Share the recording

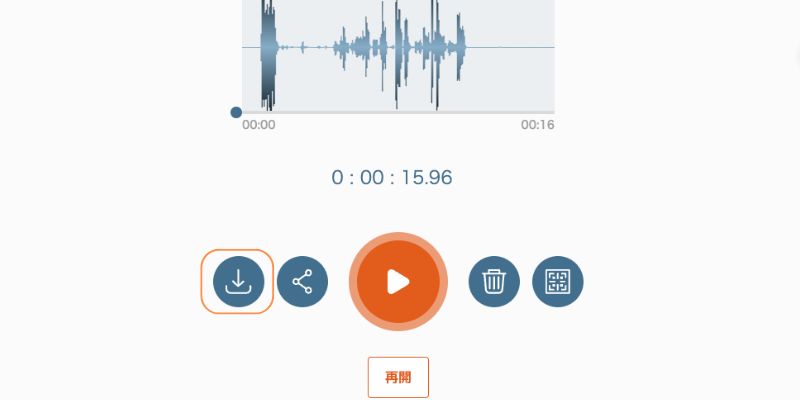(x=302, y=282)
